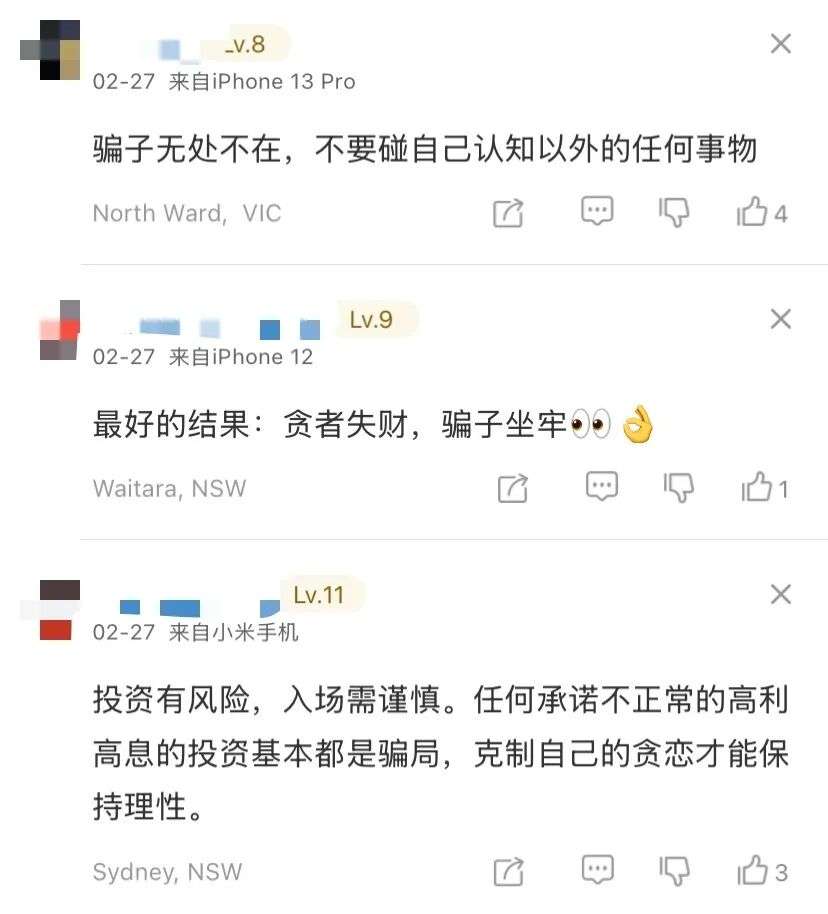Dismiss the Lv.8 user's comment
This screenshot has height=914, width=828.
click(x=780, y=43)
